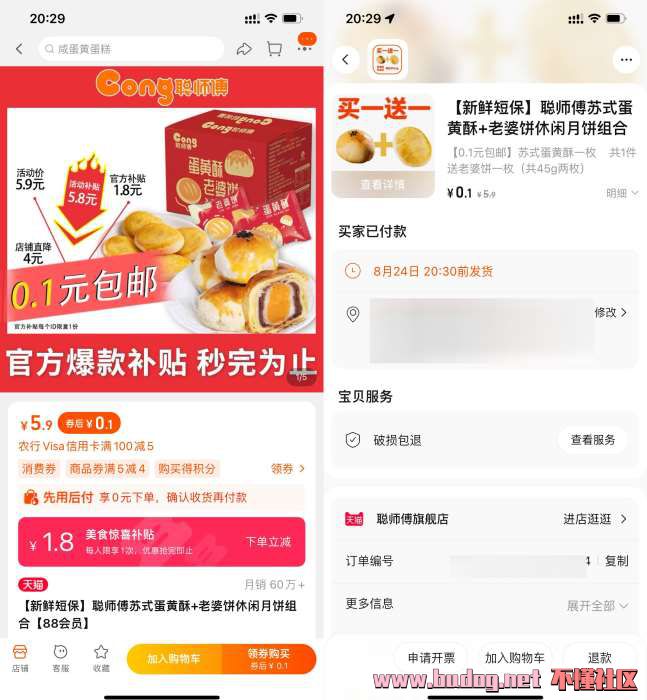Tap the 咸蛋黄蛋糕 search field
This screenshot has height=700, width=647.
[x=130, y=49]
